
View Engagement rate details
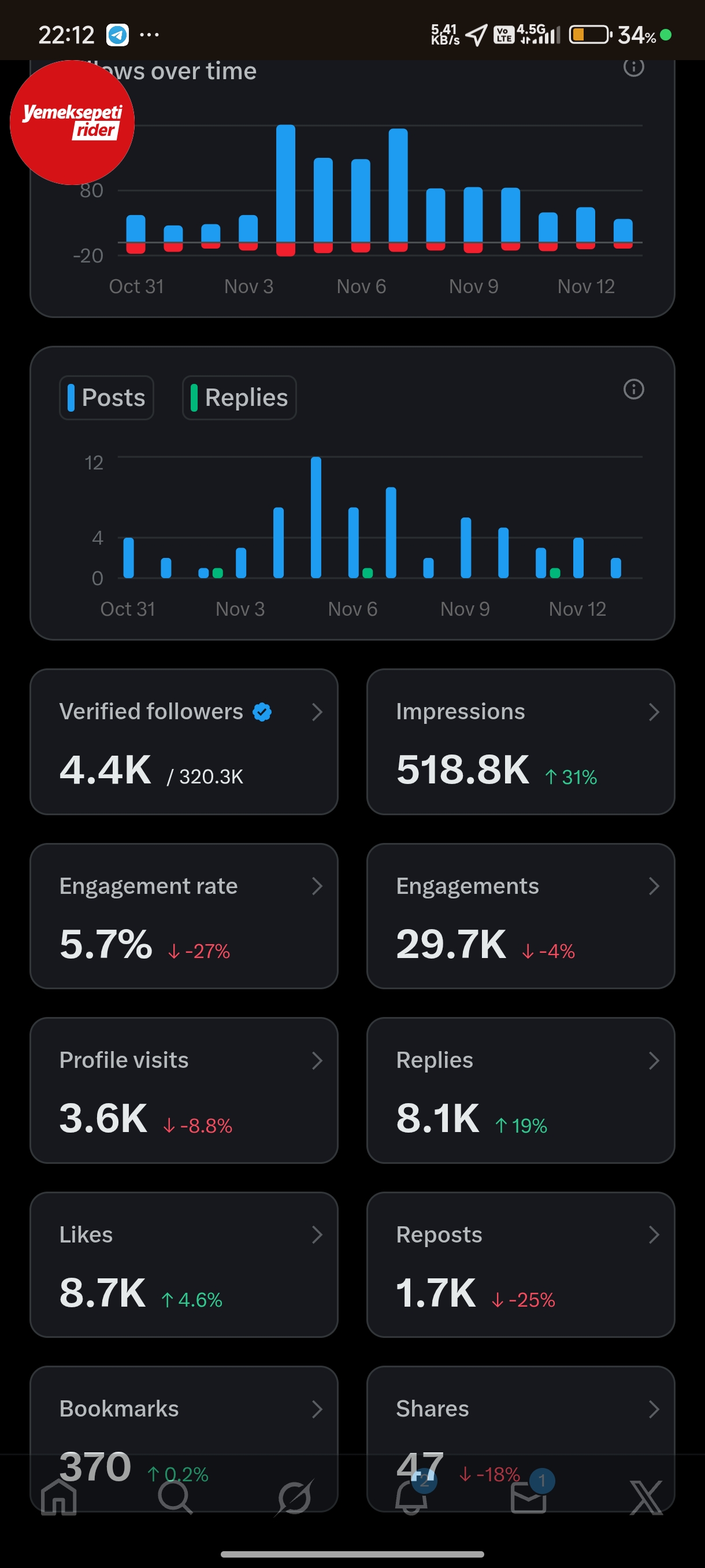[184, 915]
